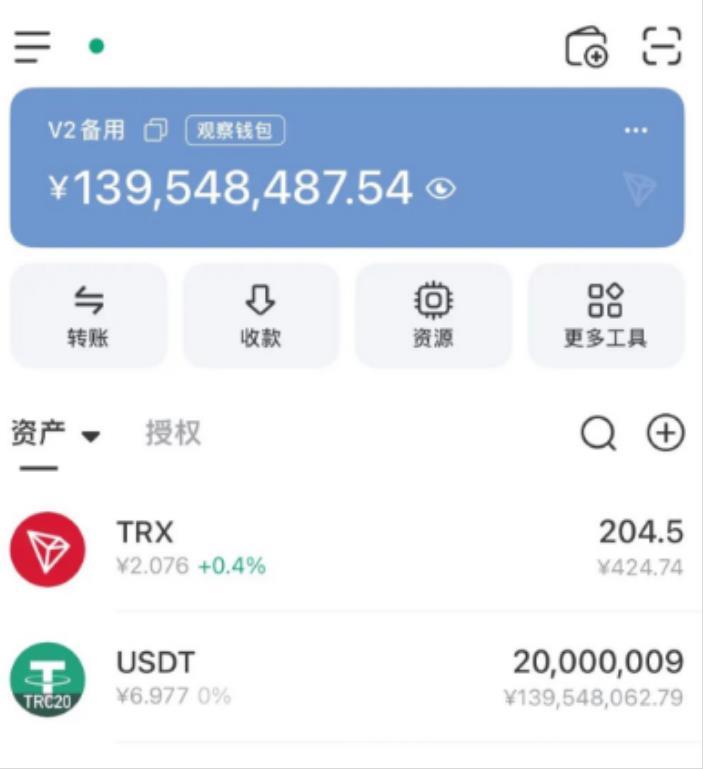Open the 资源 resources page
Image resolution: width=703 pixels, height=769 pixels.
tap(433, 316)
